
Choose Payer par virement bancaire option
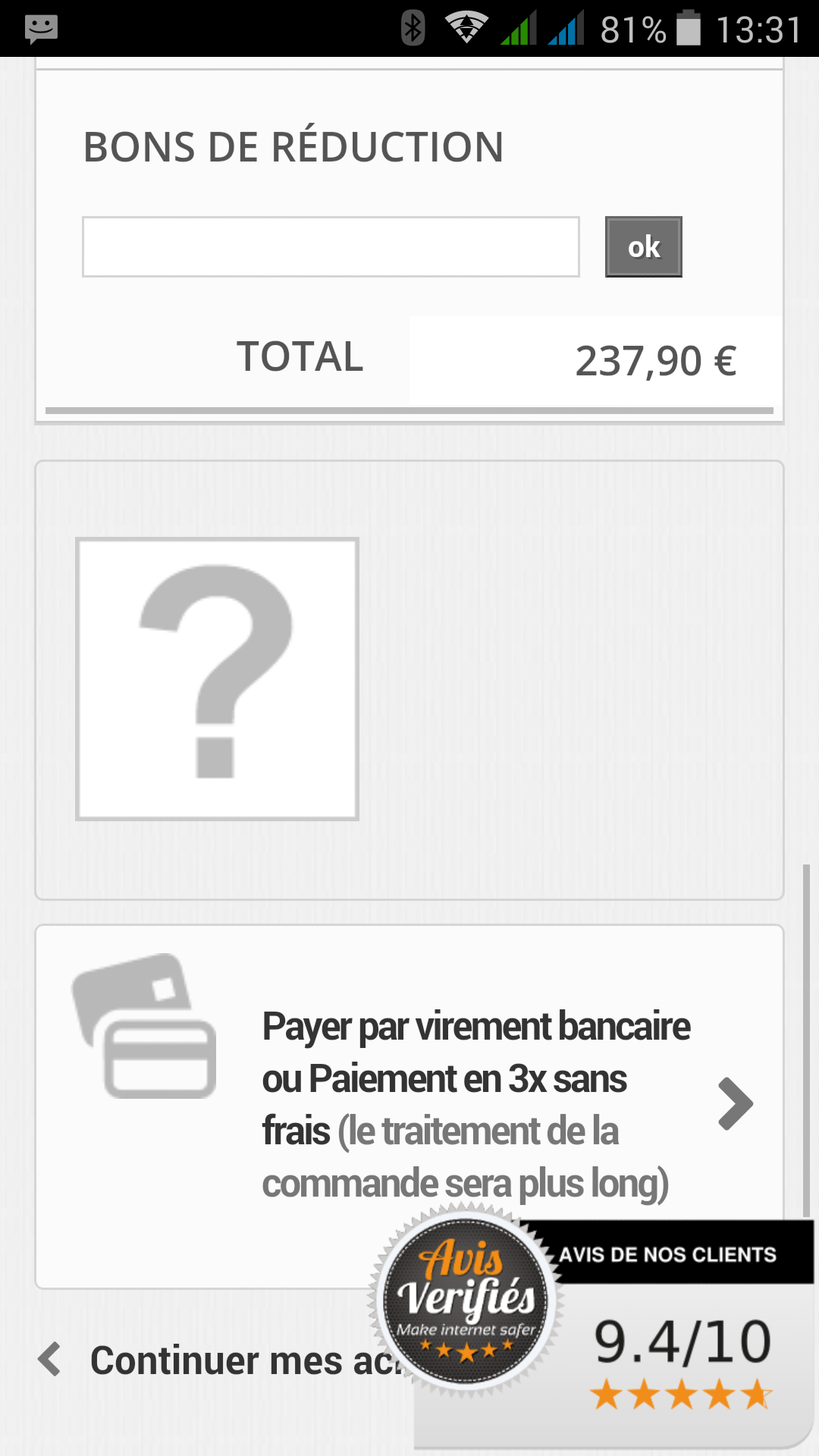point(409,1106)
